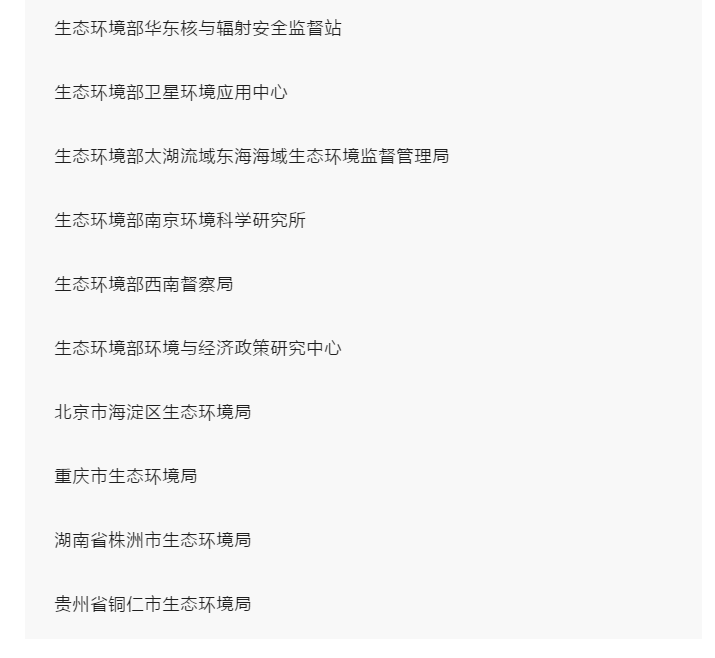Open 生态环境部环境与经济政策研究中心

click(198, 348)
